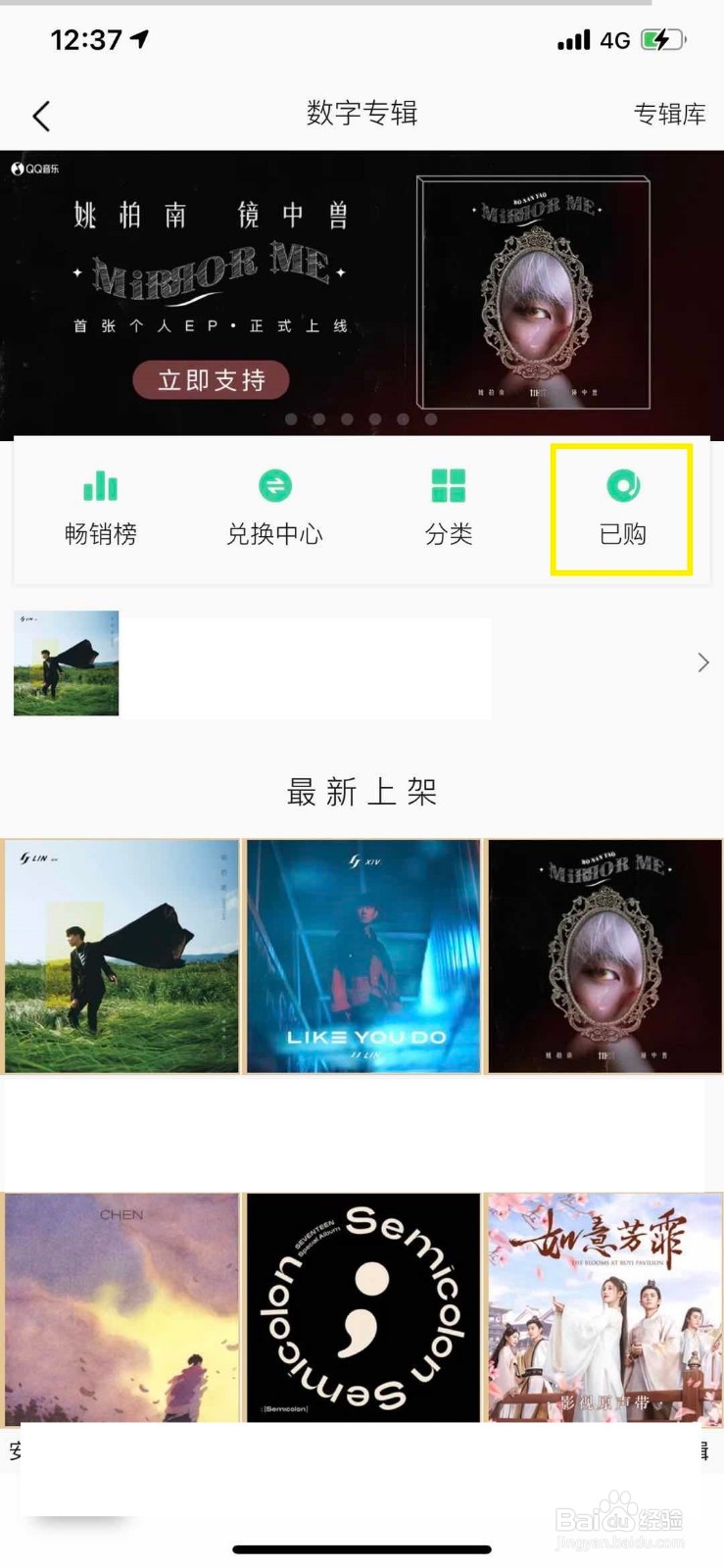Tap the 最新上架 section heading

pyautogui.click(x=362, y=792)
